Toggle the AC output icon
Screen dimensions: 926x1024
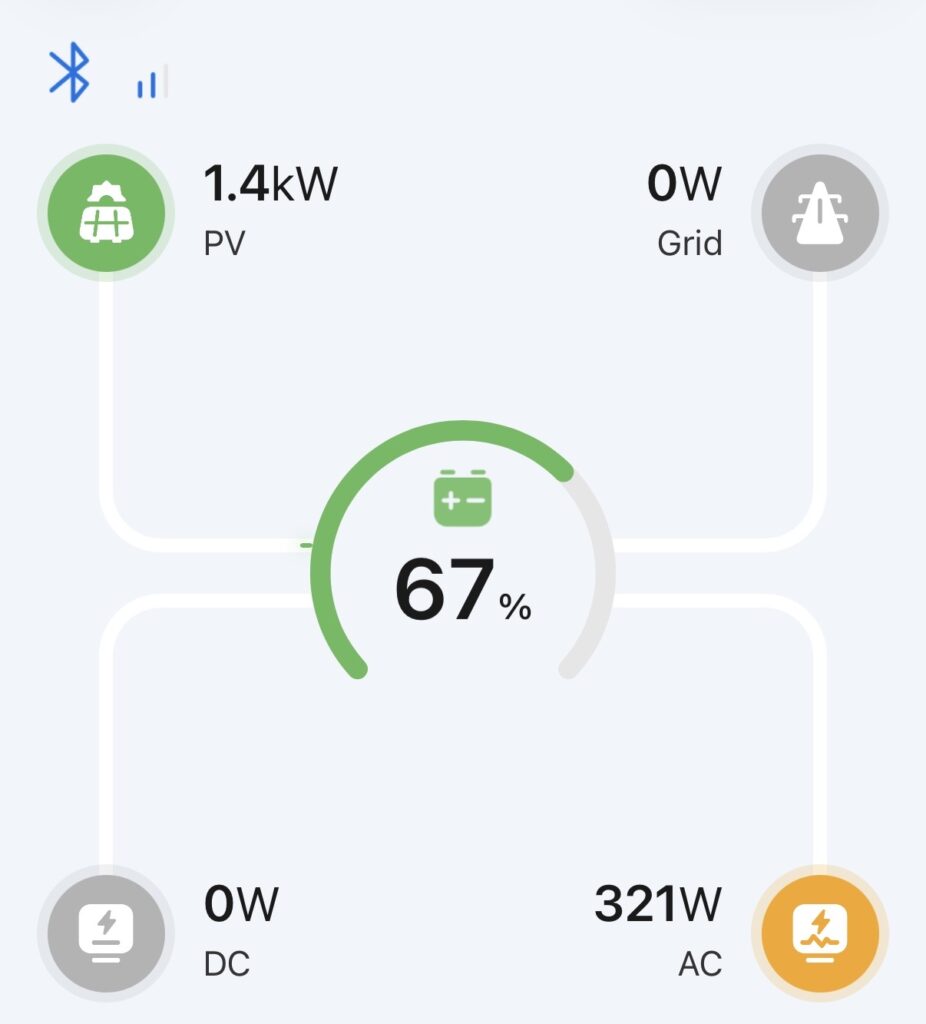(x=820, y=932)
